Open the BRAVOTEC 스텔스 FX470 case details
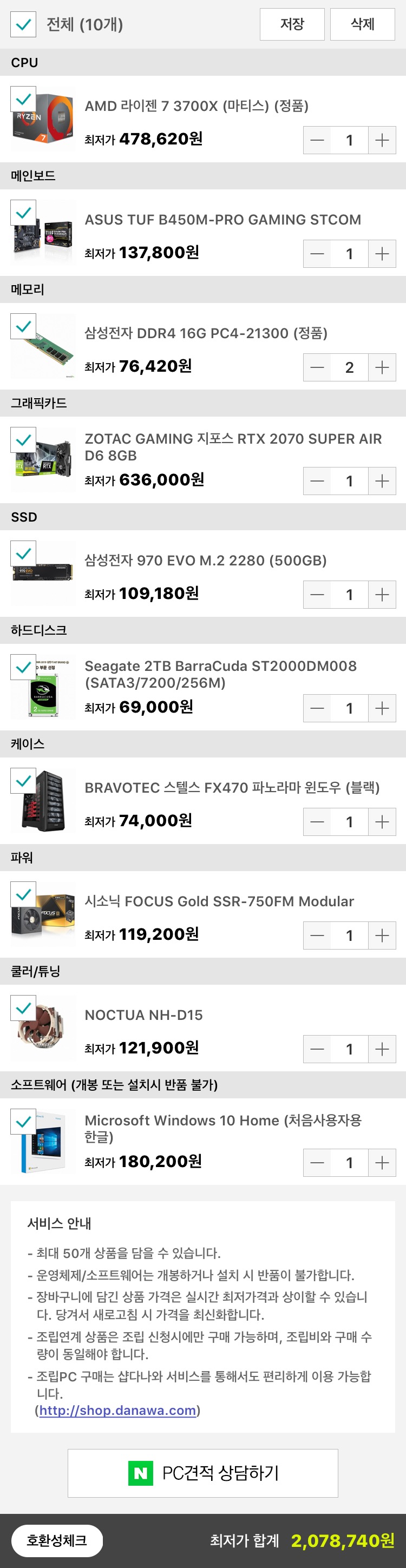Screen dimensions: 406x1568 231,788
